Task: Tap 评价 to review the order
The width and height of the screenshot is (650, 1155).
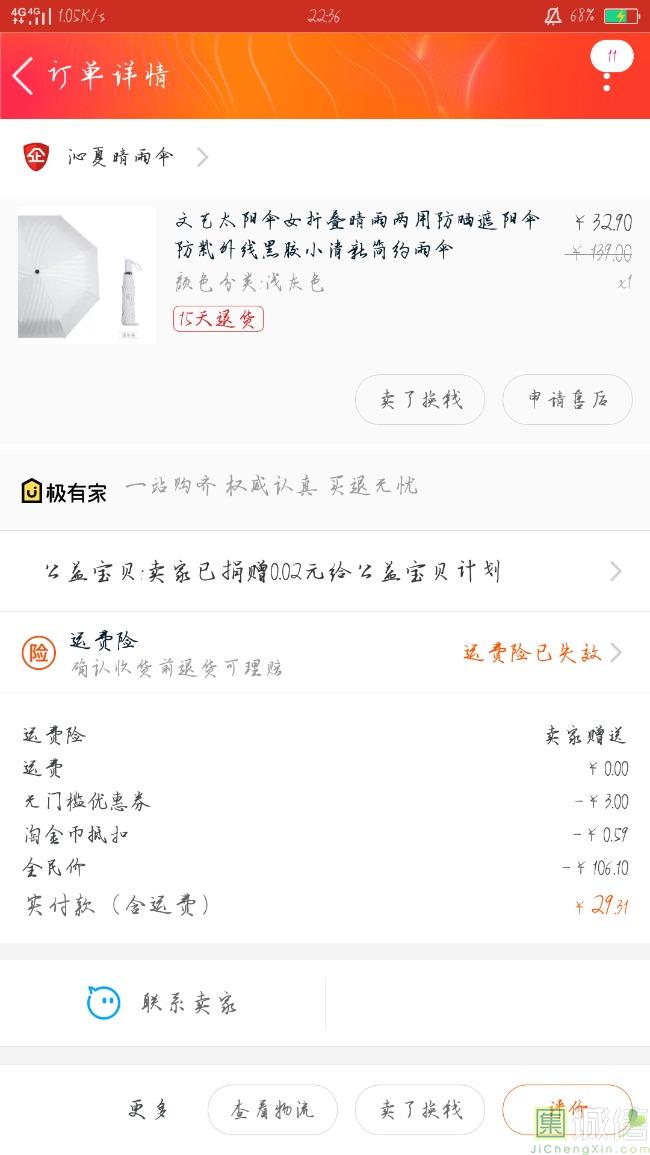Action: tap(567, 1109)
